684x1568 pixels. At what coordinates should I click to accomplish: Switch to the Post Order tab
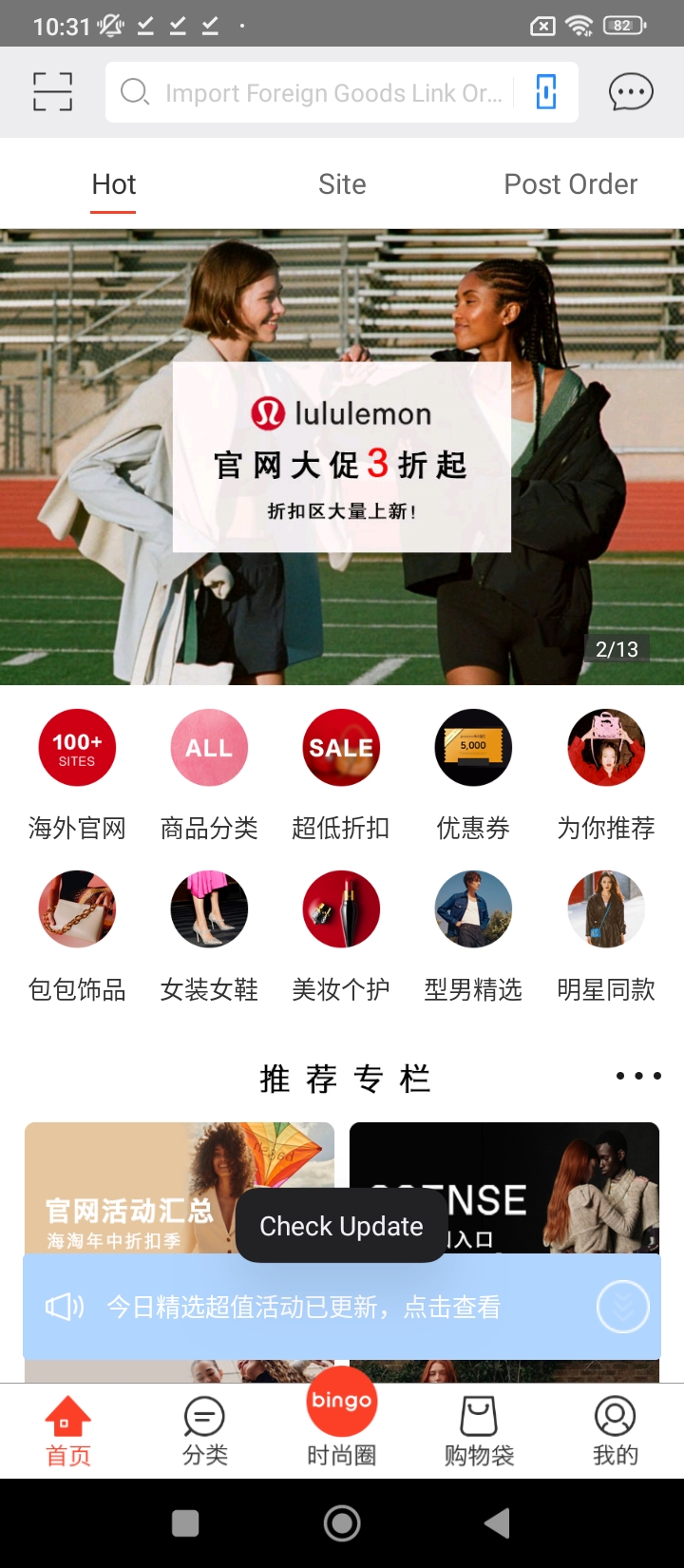(x=570, y=184)
